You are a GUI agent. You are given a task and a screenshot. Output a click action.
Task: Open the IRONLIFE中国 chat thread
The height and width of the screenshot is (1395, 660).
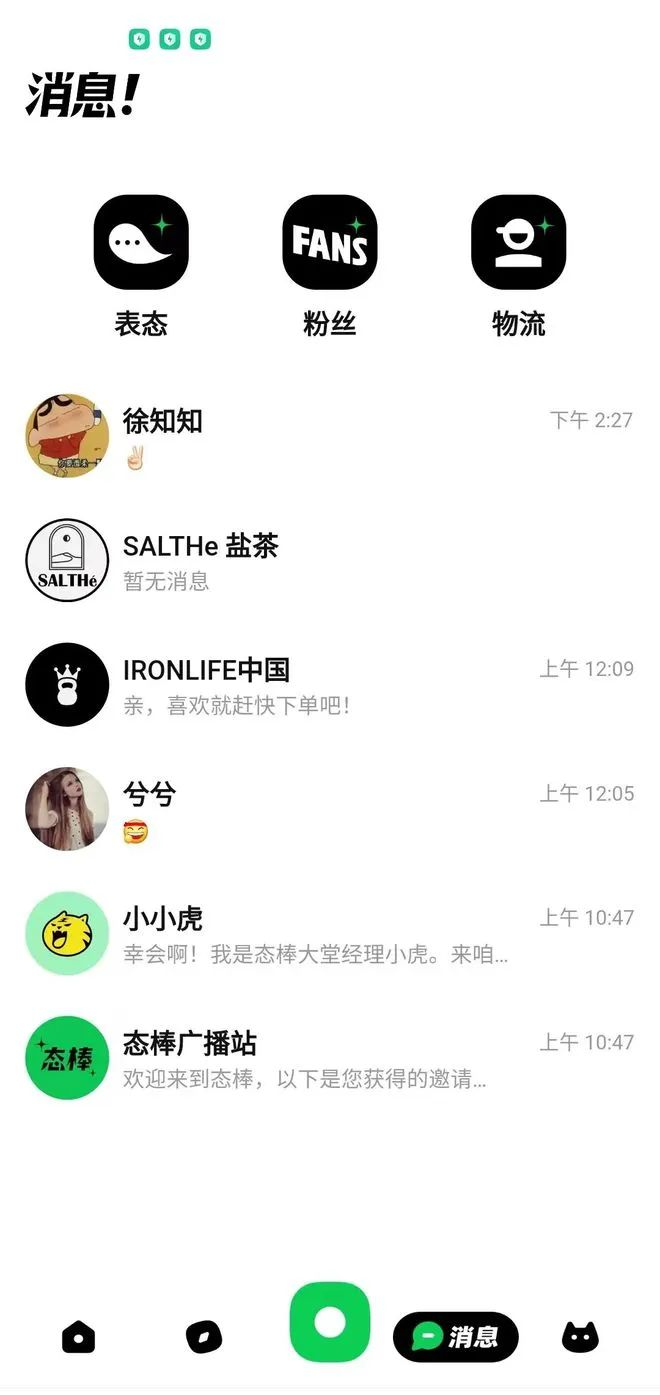tap(330, 685)
